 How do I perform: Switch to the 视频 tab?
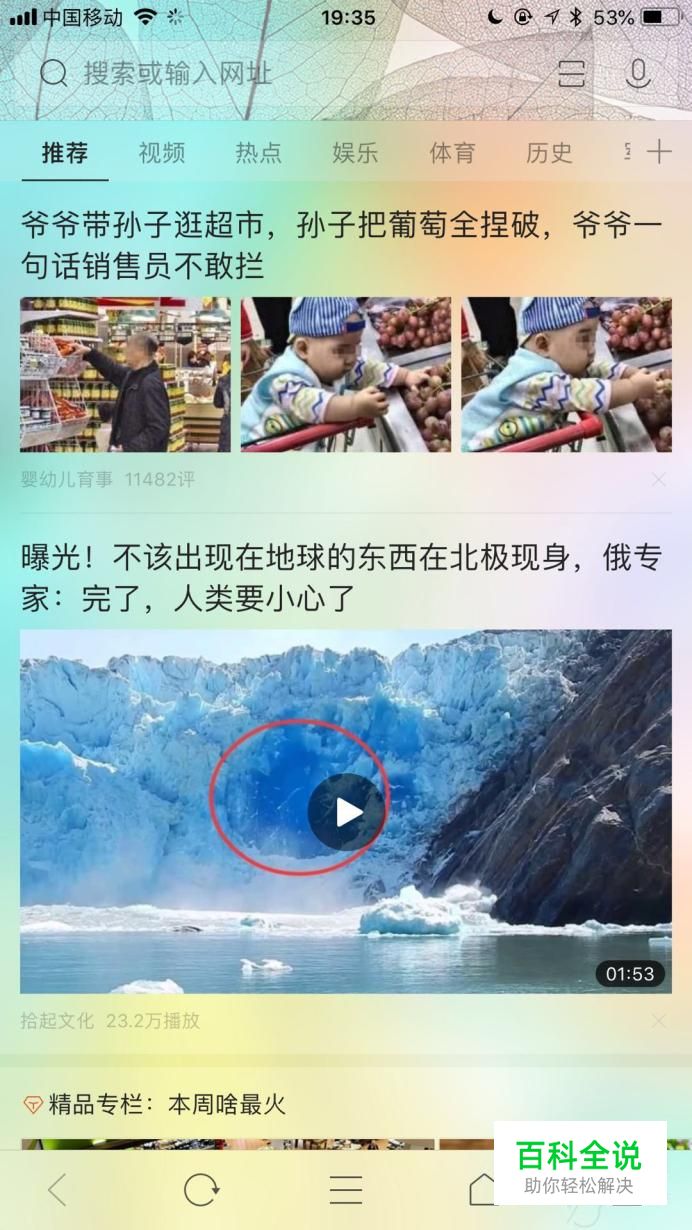click(162, 153)
